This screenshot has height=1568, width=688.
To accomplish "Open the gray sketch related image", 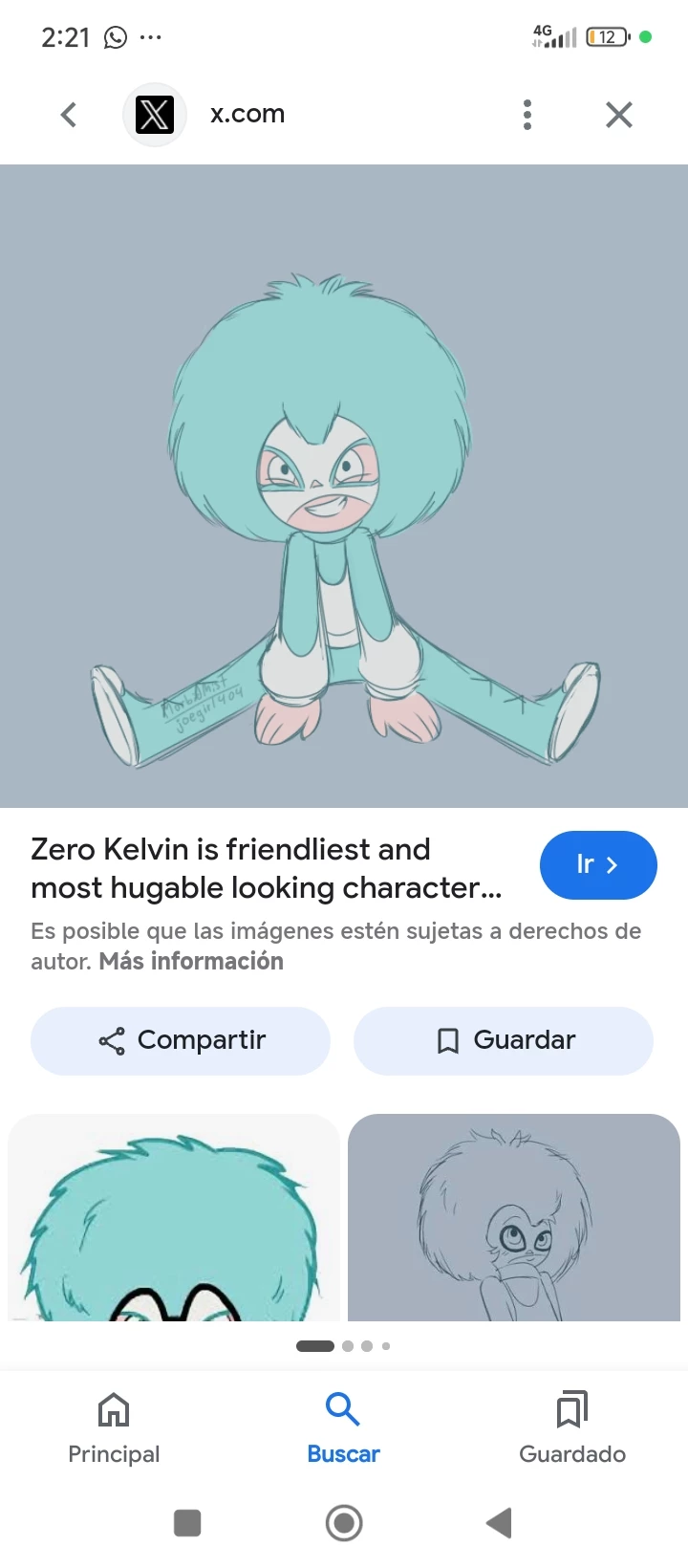I will click(514, 1217).
